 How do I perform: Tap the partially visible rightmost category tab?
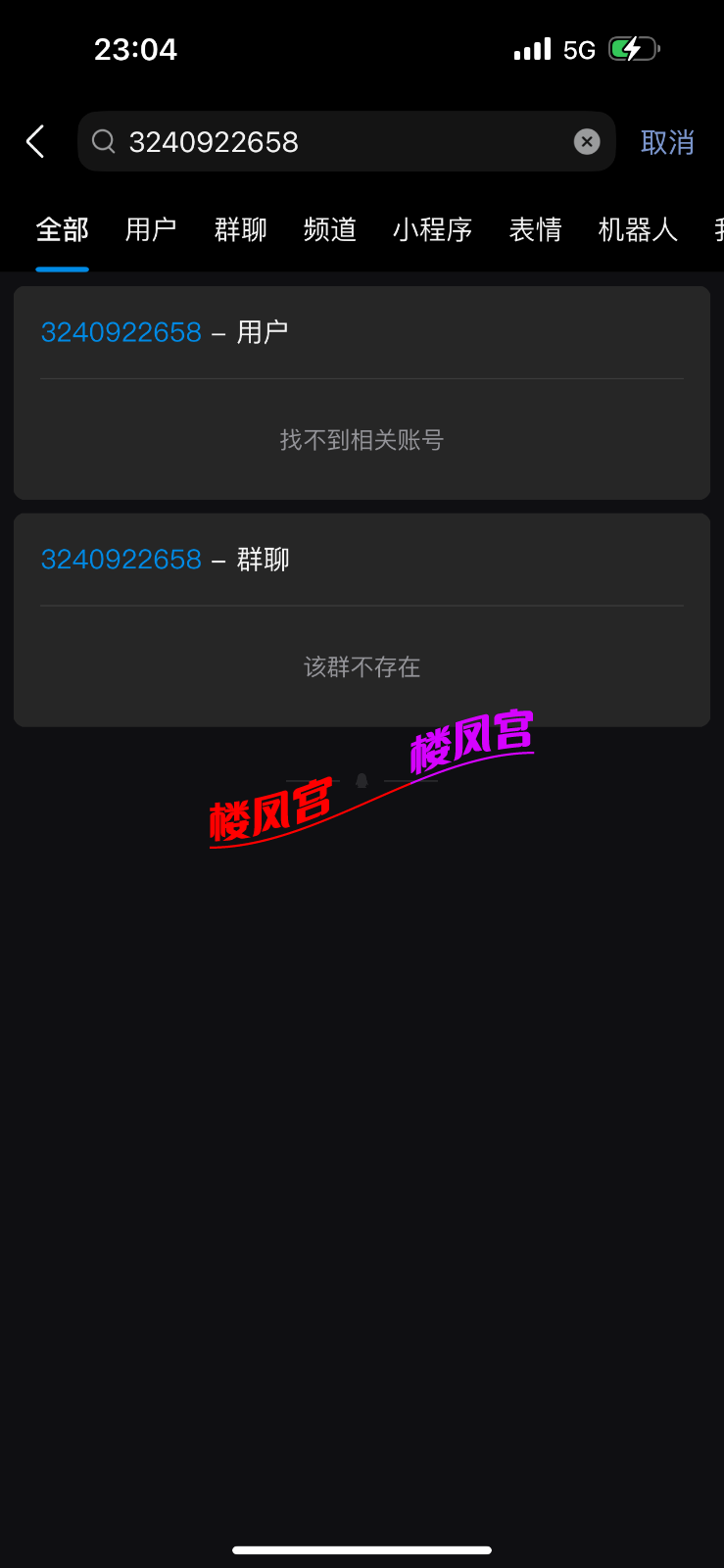coord(716,230)
